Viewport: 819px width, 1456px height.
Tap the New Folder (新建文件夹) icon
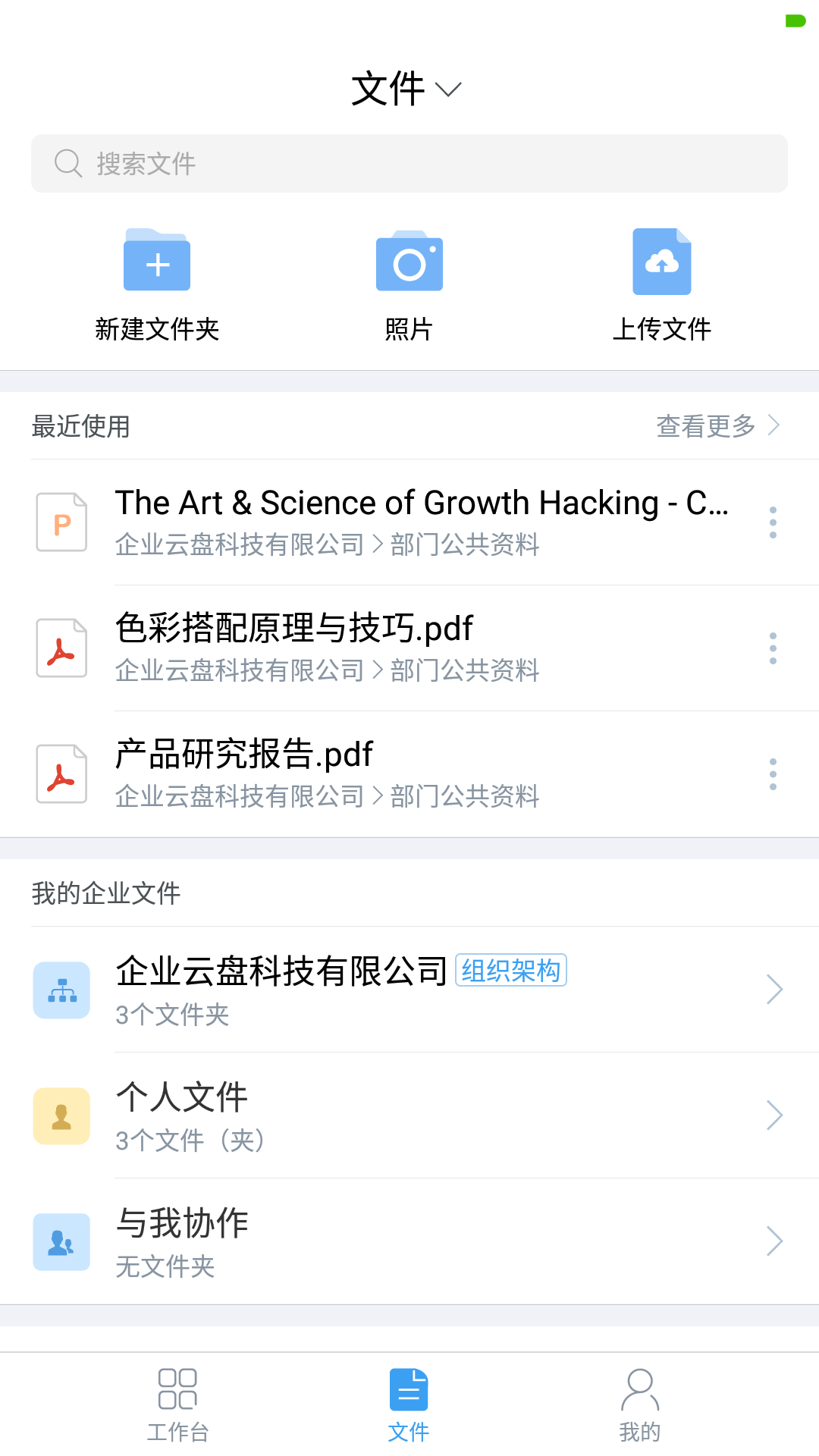click(156, 262)
